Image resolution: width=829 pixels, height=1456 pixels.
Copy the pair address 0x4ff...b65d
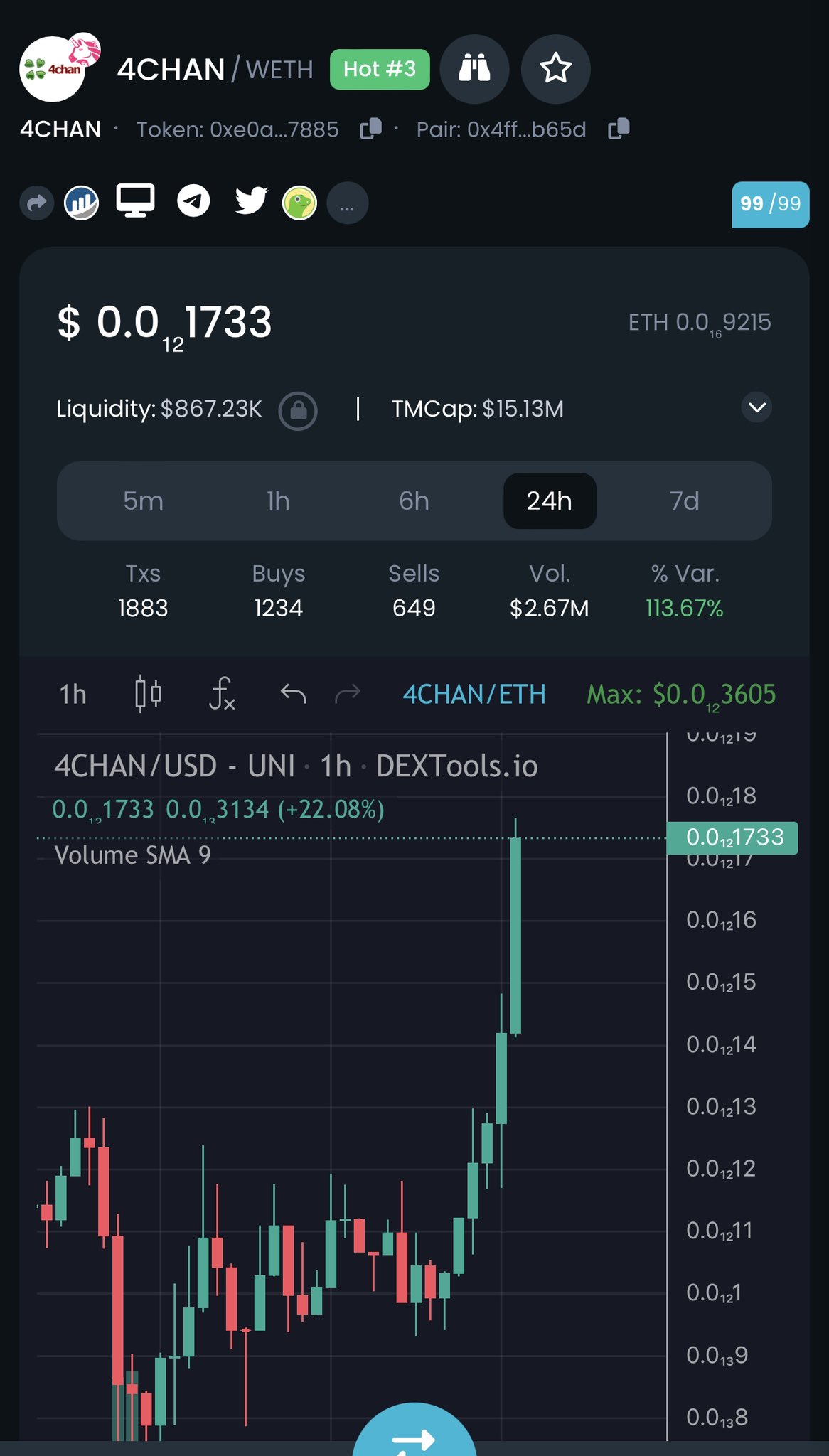pos(619,129)
